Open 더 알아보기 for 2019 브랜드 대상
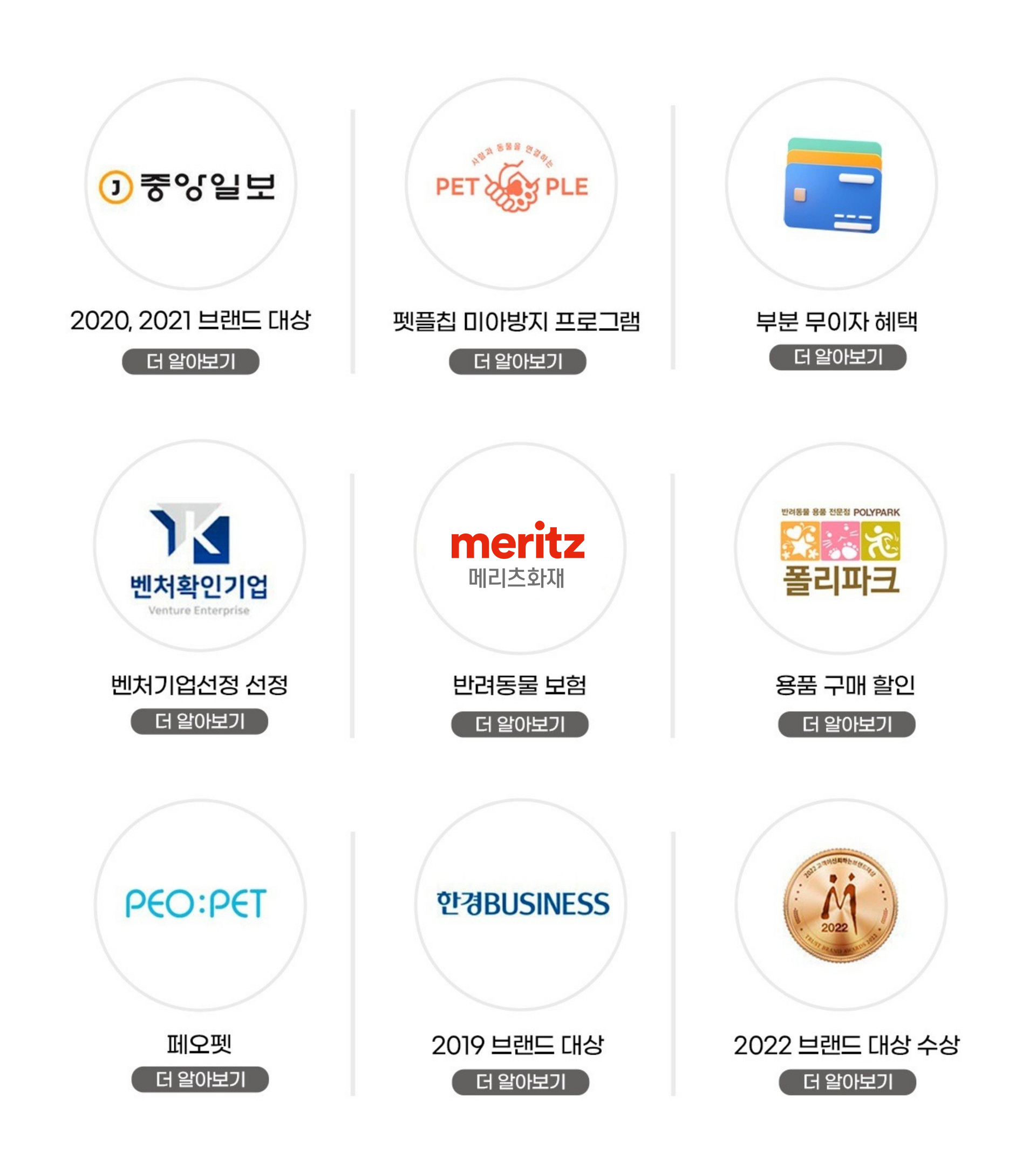This screenshot has width=1036, height=1175. coord(520,1082)
